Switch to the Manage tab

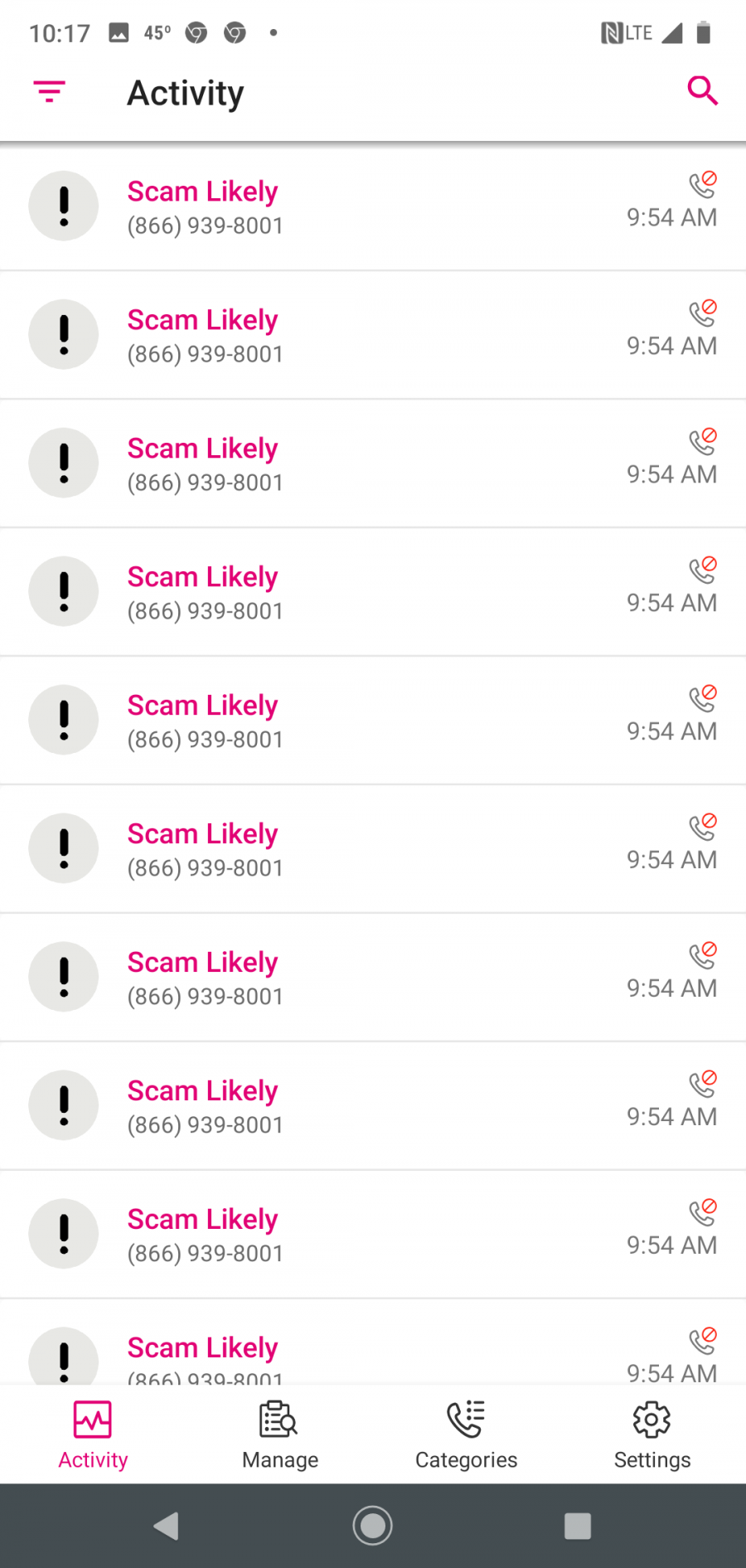279,1435
